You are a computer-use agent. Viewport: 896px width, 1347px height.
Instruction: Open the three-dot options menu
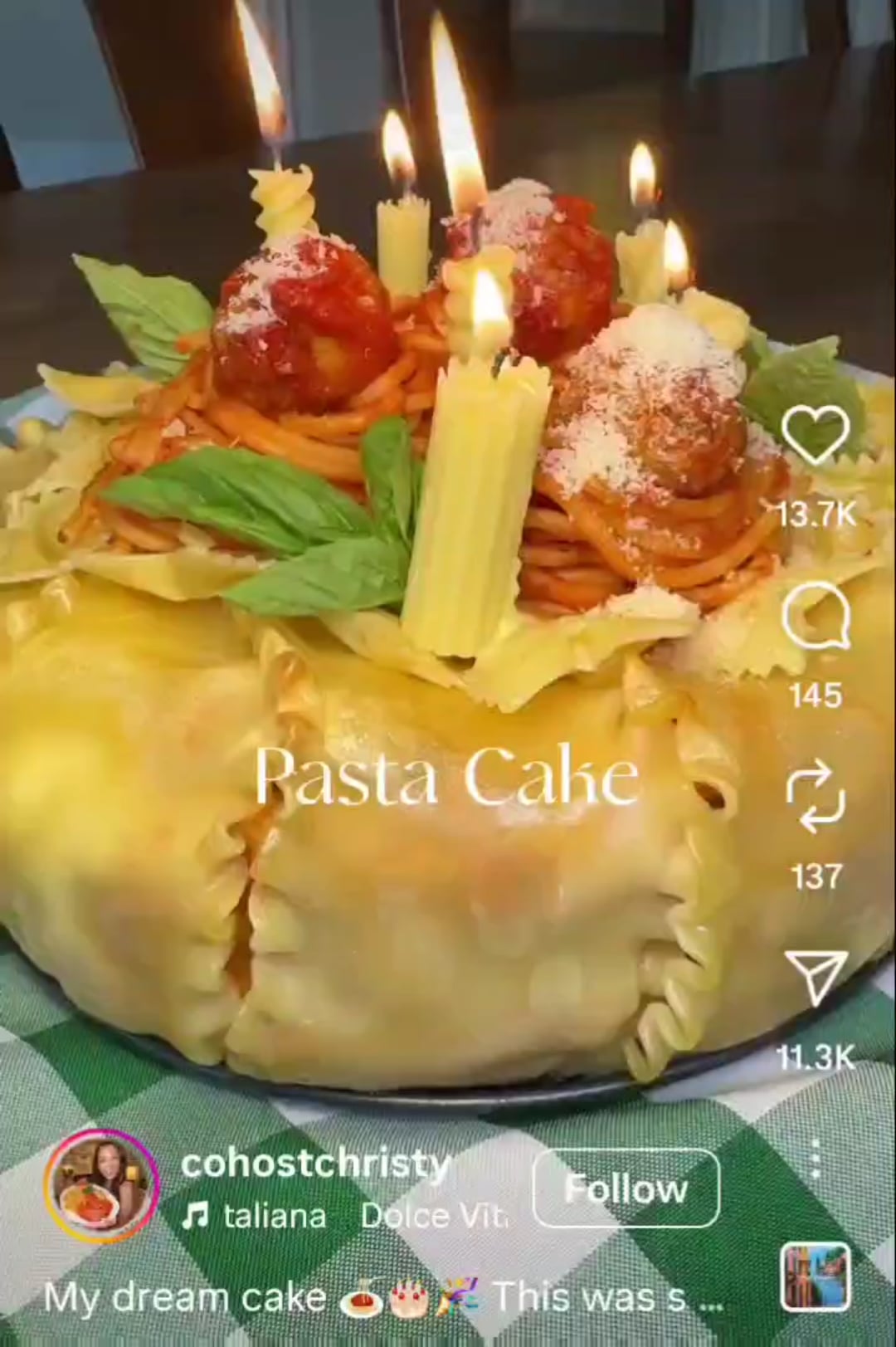pyautogui.click(x=816, y=1159)
